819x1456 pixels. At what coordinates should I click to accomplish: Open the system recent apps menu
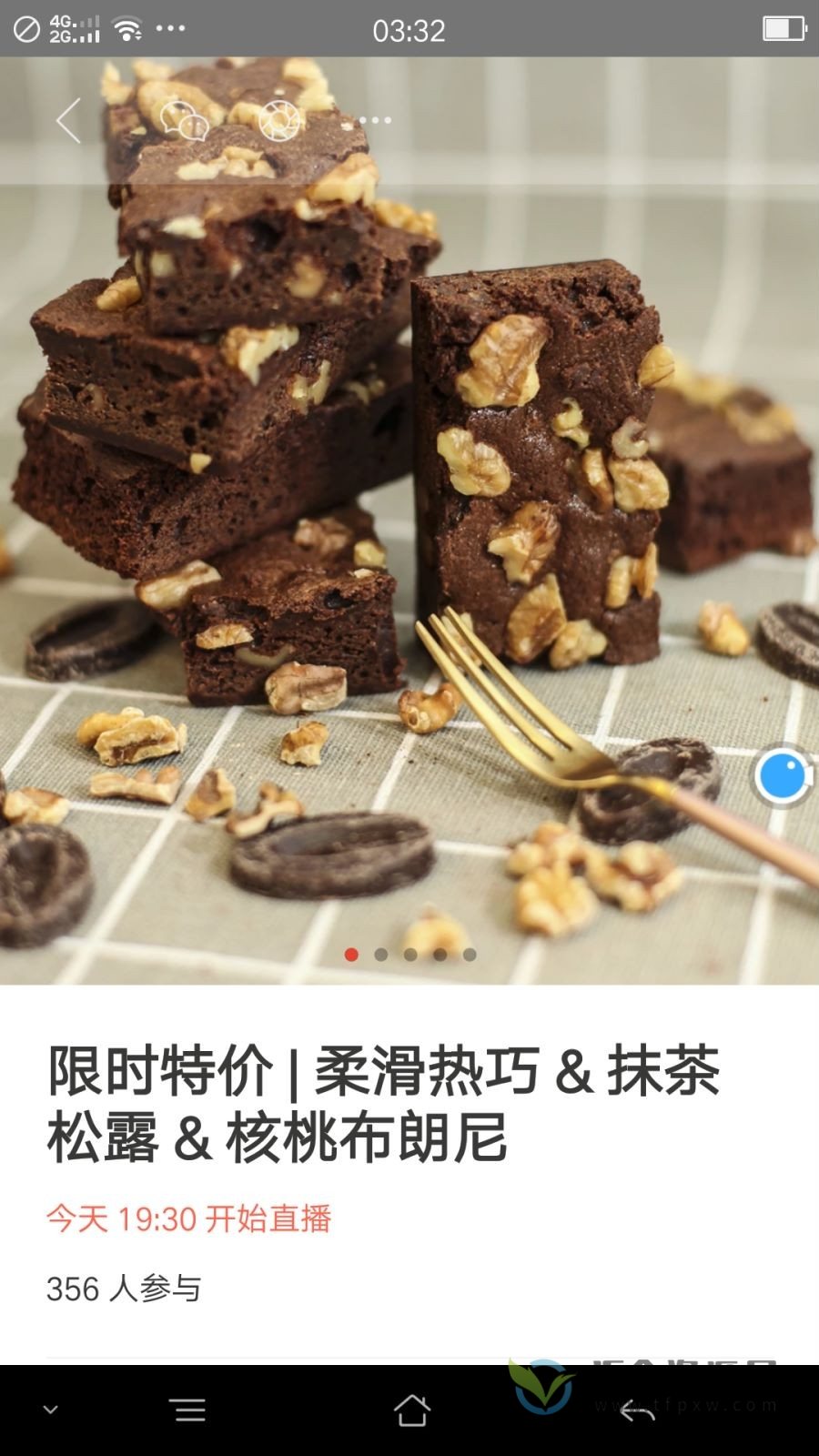pos(189,1410)
